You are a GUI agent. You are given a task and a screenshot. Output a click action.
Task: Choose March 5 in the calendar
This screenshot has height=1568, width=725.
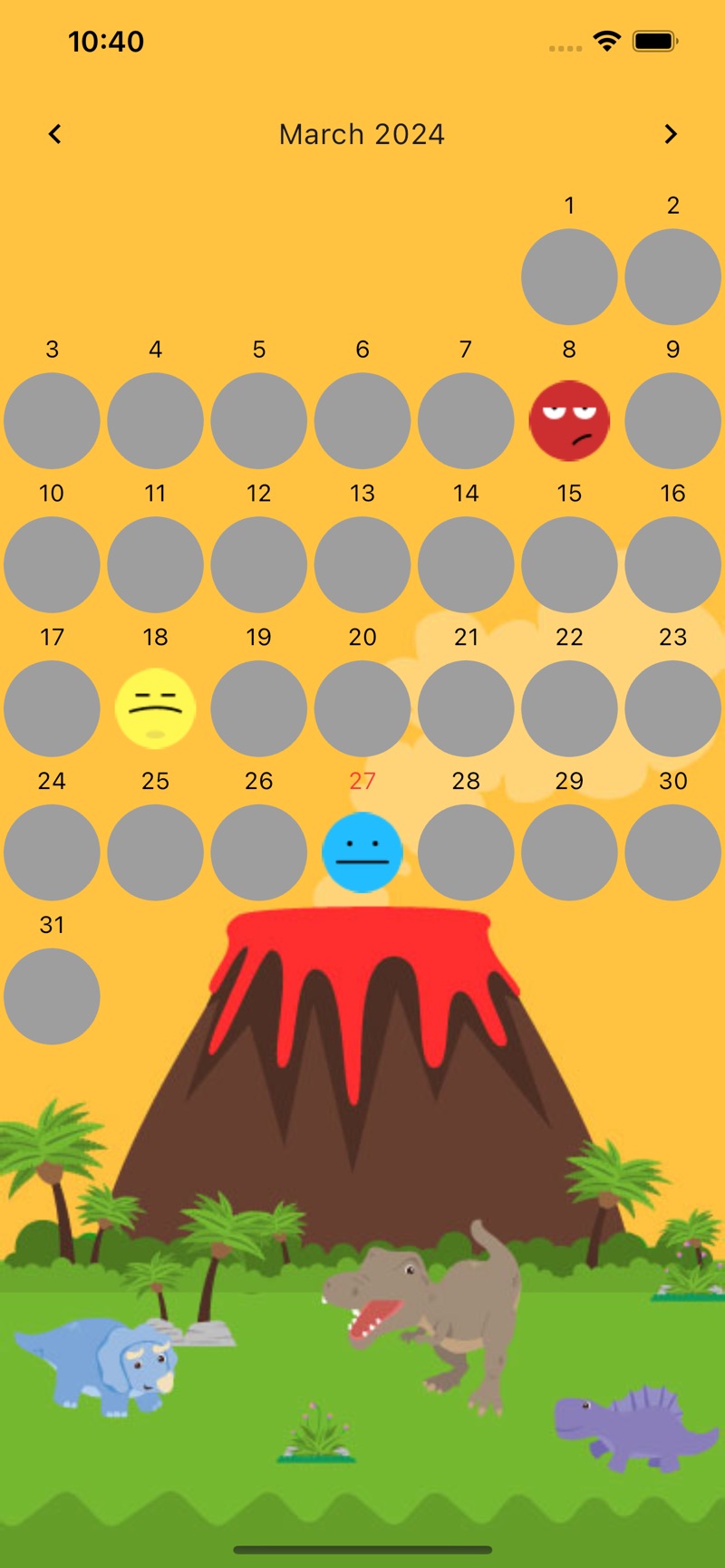coord(259,420)
